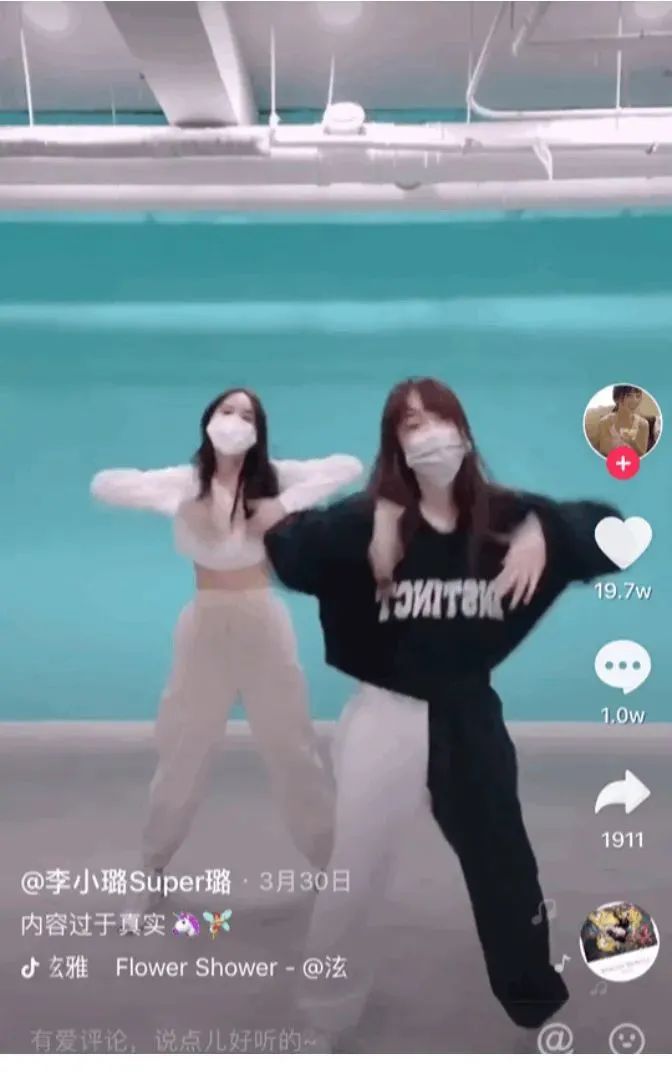Like this video with the heart
Viewport: 672px width, 1078px height.
[x=622, y=542]
